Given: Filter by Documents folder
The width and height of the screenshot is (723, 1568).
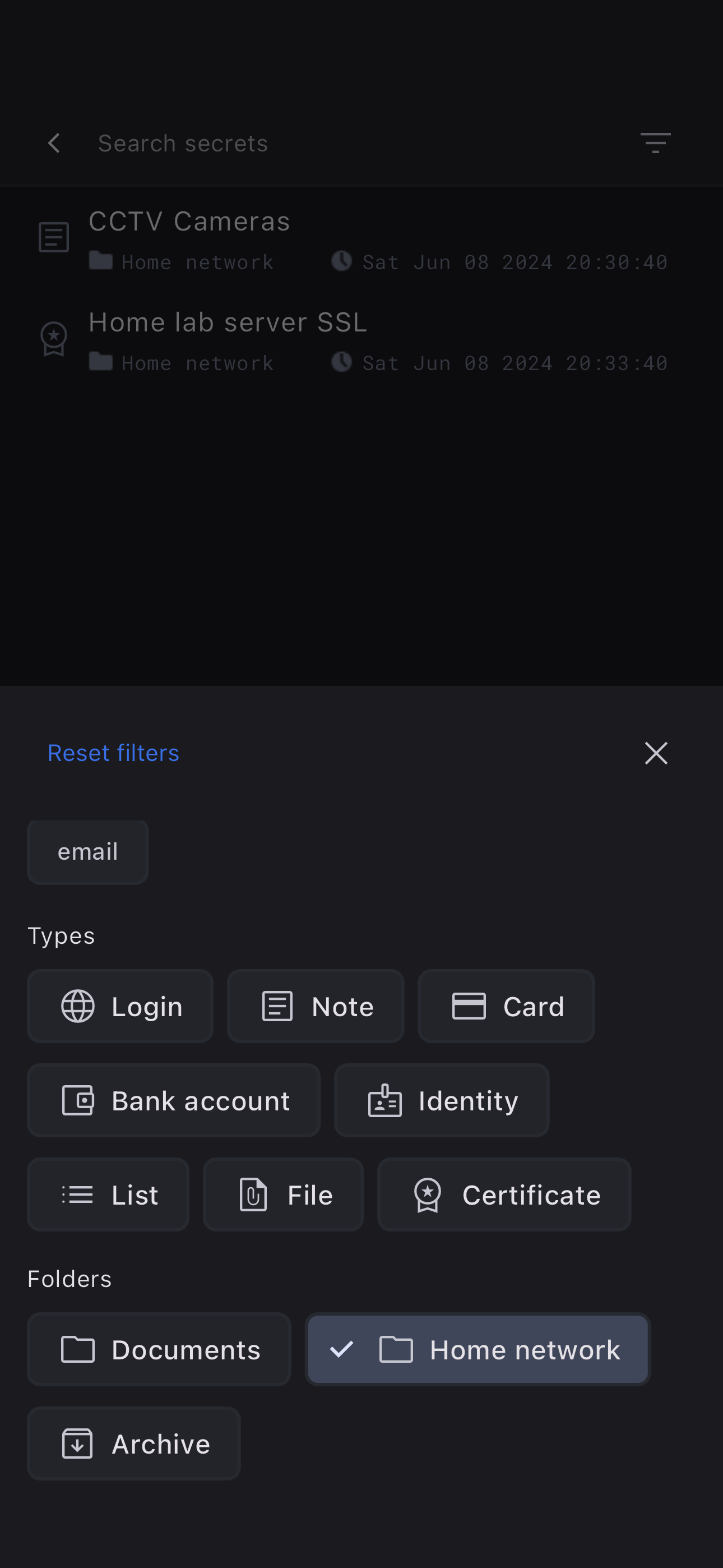Looking at the screenshot, I should tap(159, 1349).
